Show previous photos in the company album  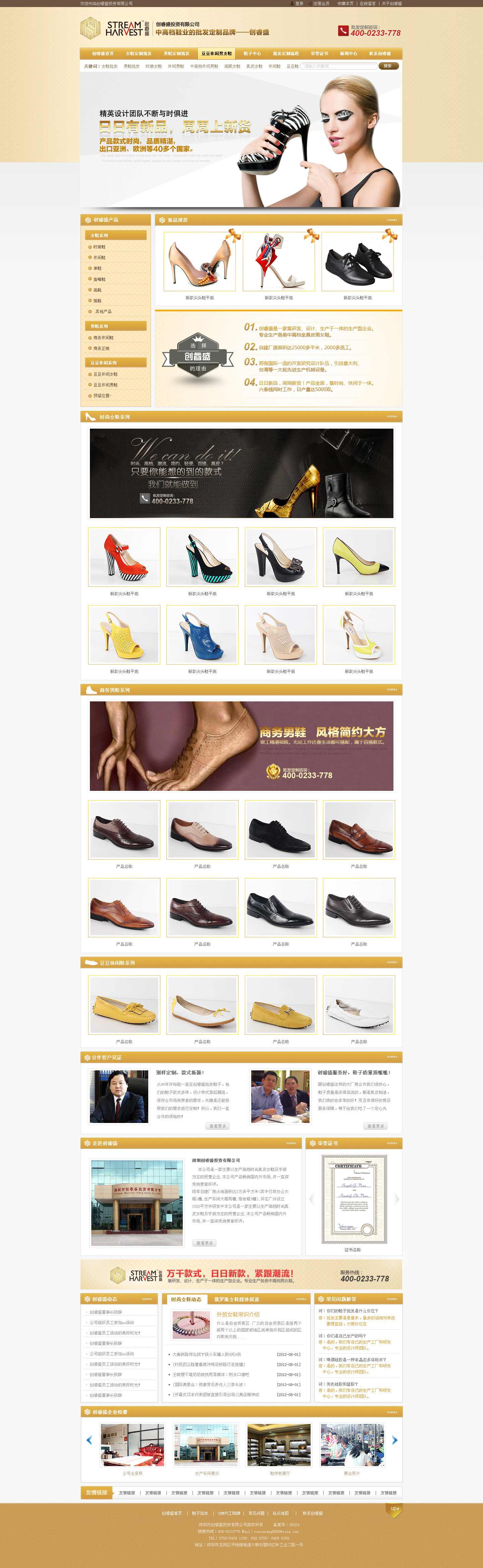click(x=89, y=1440)
